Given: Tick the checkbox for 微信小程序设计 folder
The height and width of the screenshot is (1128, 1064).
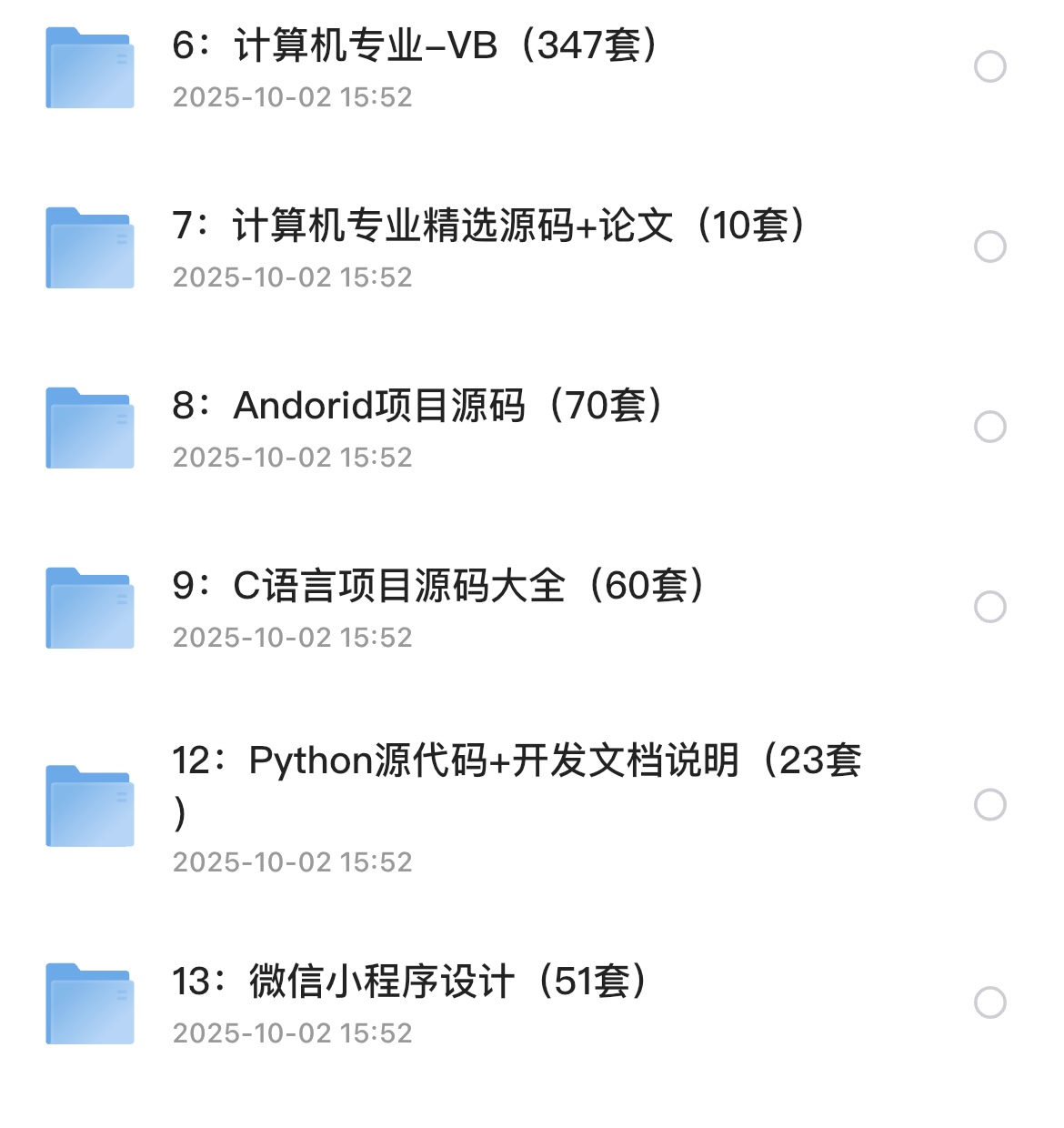Looking at the screenshot, I should click(989, 1002).
